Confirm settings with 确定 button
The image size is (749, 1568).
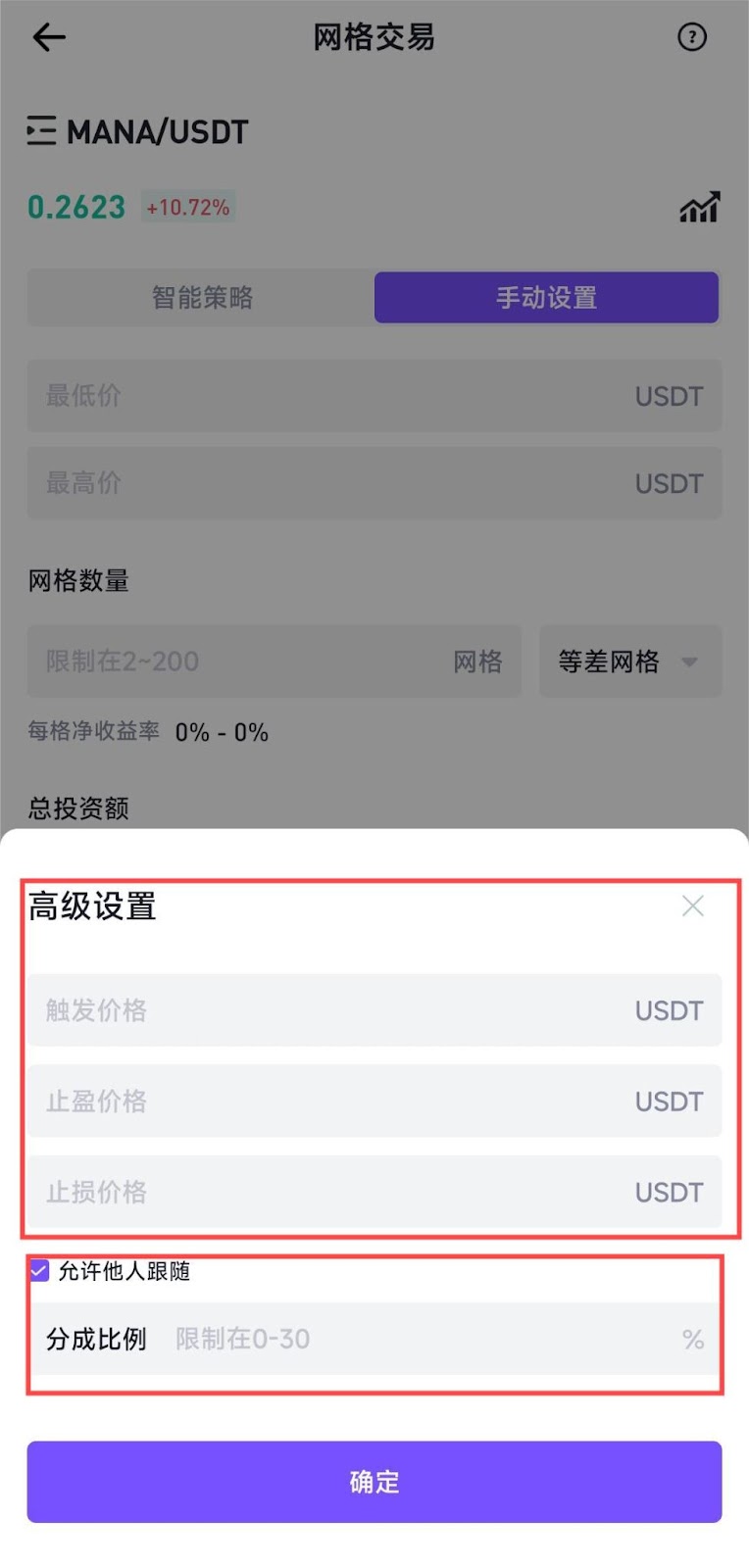374,1481
